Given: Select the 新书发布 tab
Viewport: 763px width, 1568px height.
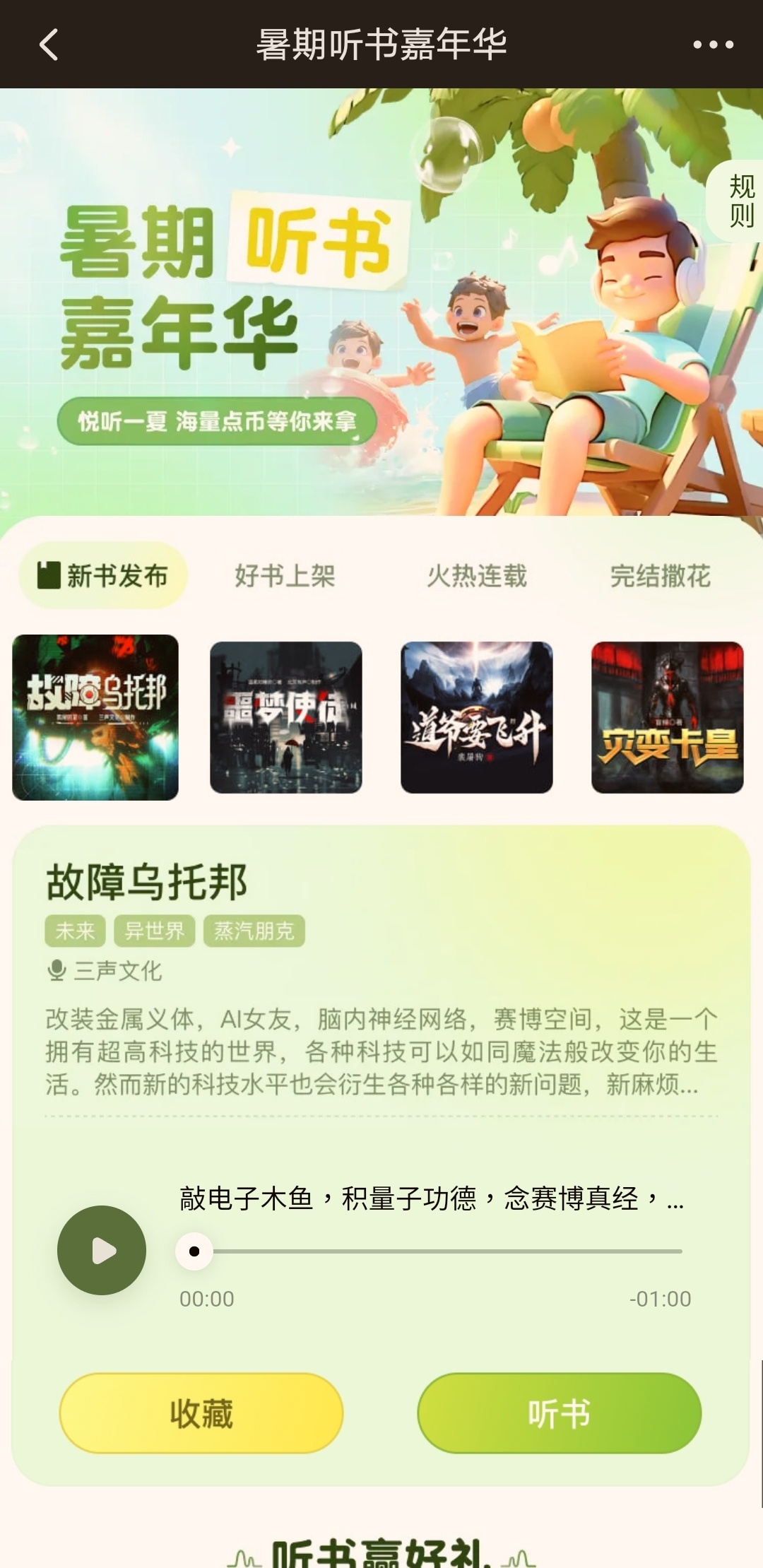Looking at the screenshot, I should coord(103,575).
